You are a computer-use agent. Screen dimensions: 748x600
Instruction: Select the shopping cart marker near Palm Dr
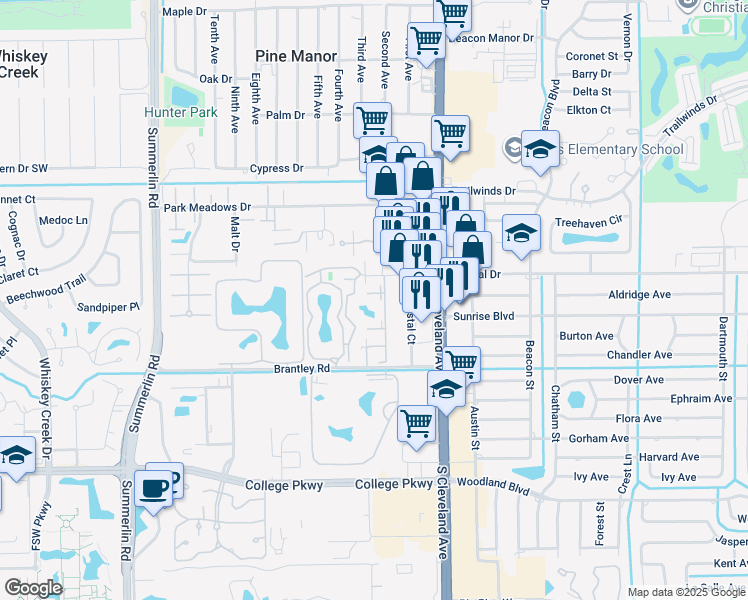point(372,121)
